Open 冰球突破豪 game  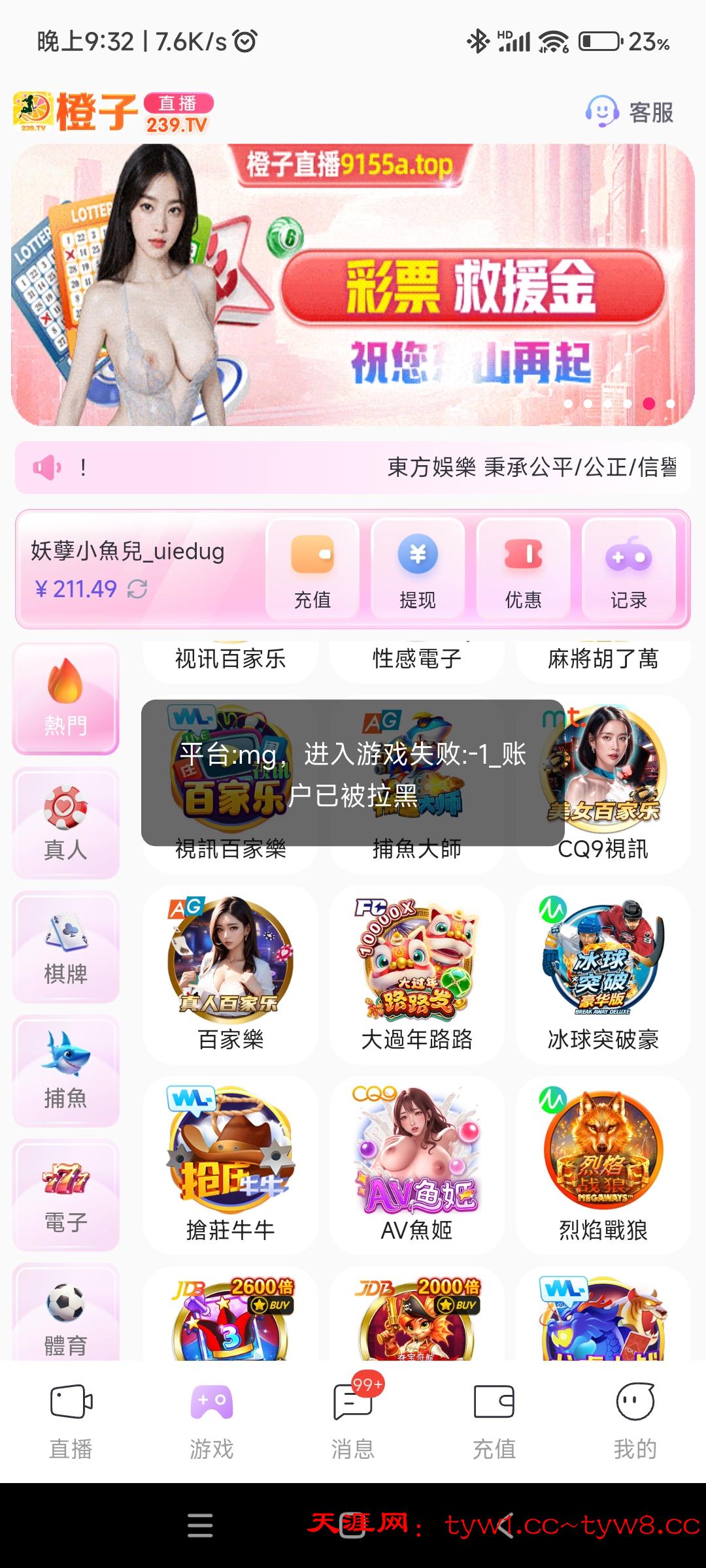tap(603, 973)
